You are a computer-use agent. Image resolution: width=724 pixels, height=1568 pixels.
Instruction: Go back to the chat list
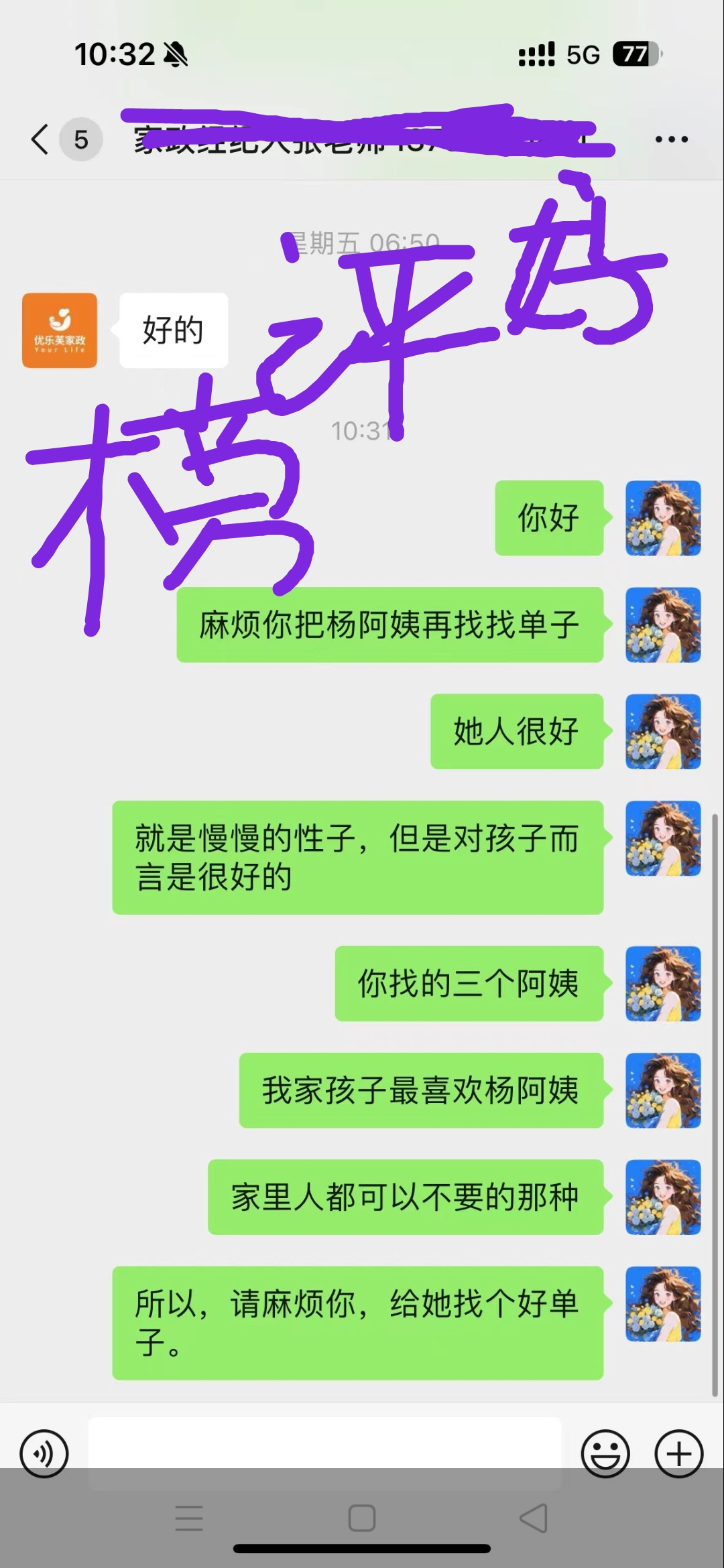tap(40, 139)
